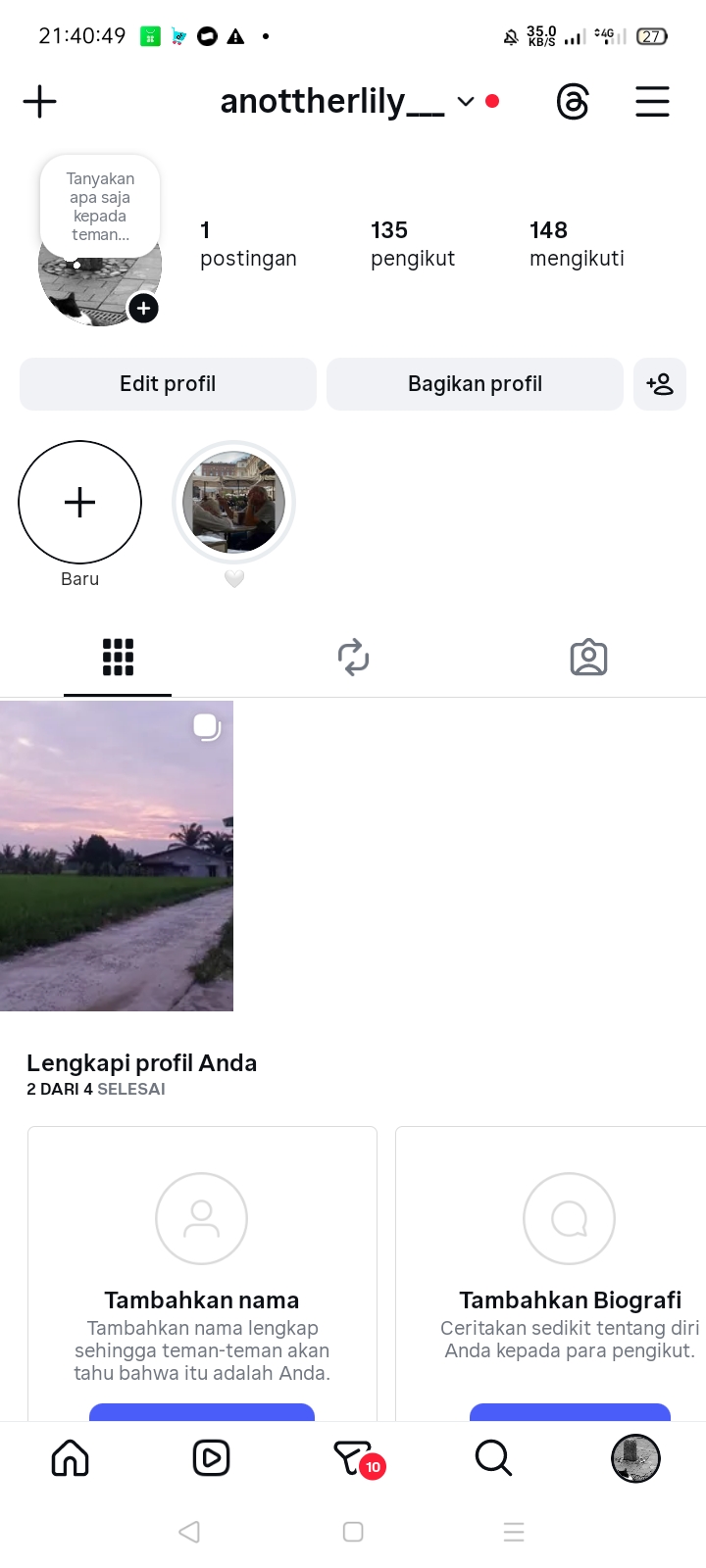The height and width of the screenshot is (1568, 706).
Task: Open the Reels tab
Action: pos(211,1458)
